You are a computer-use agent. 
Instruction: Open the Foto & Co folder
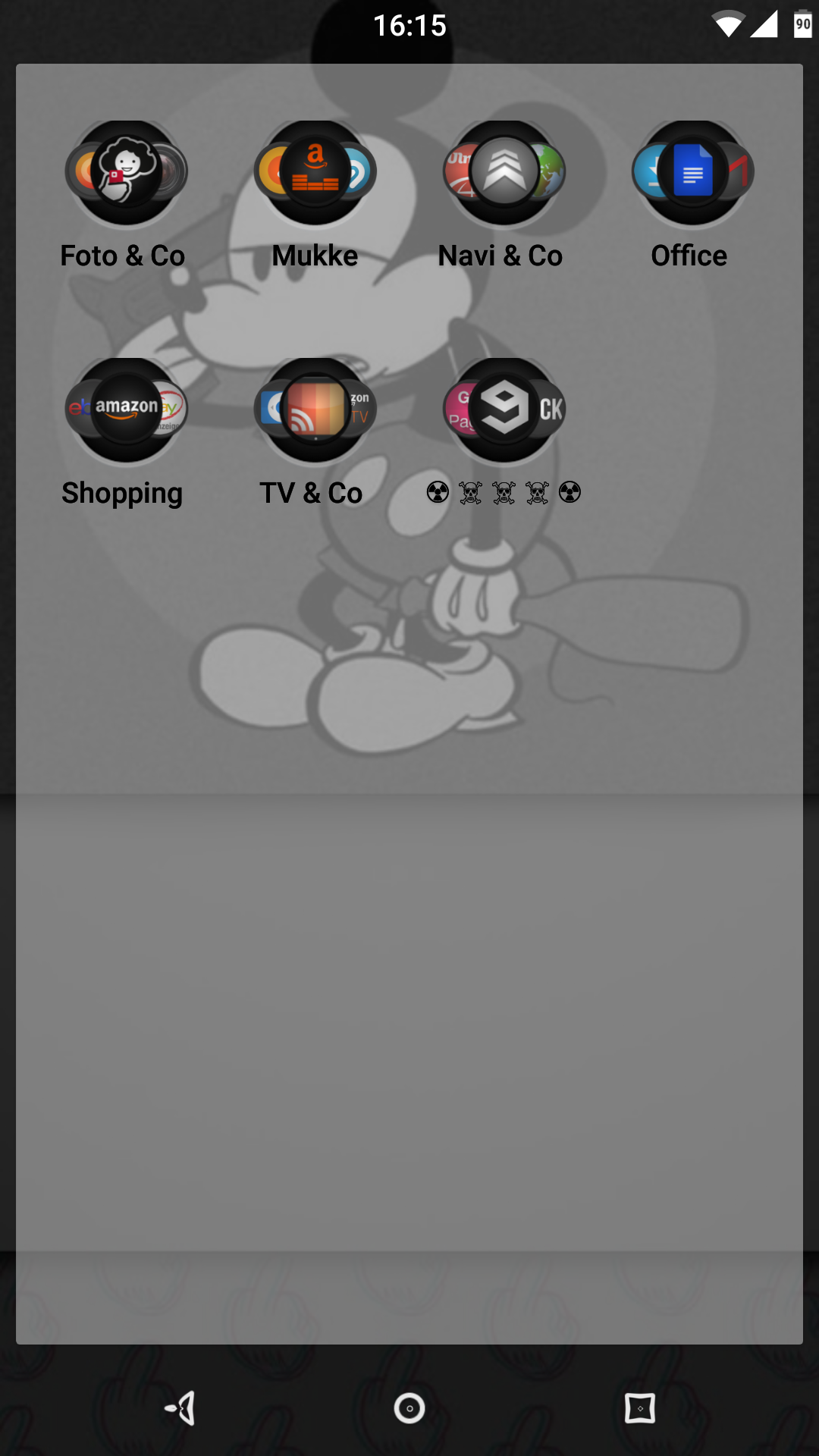pyautogui.click(x=126, y=173)
